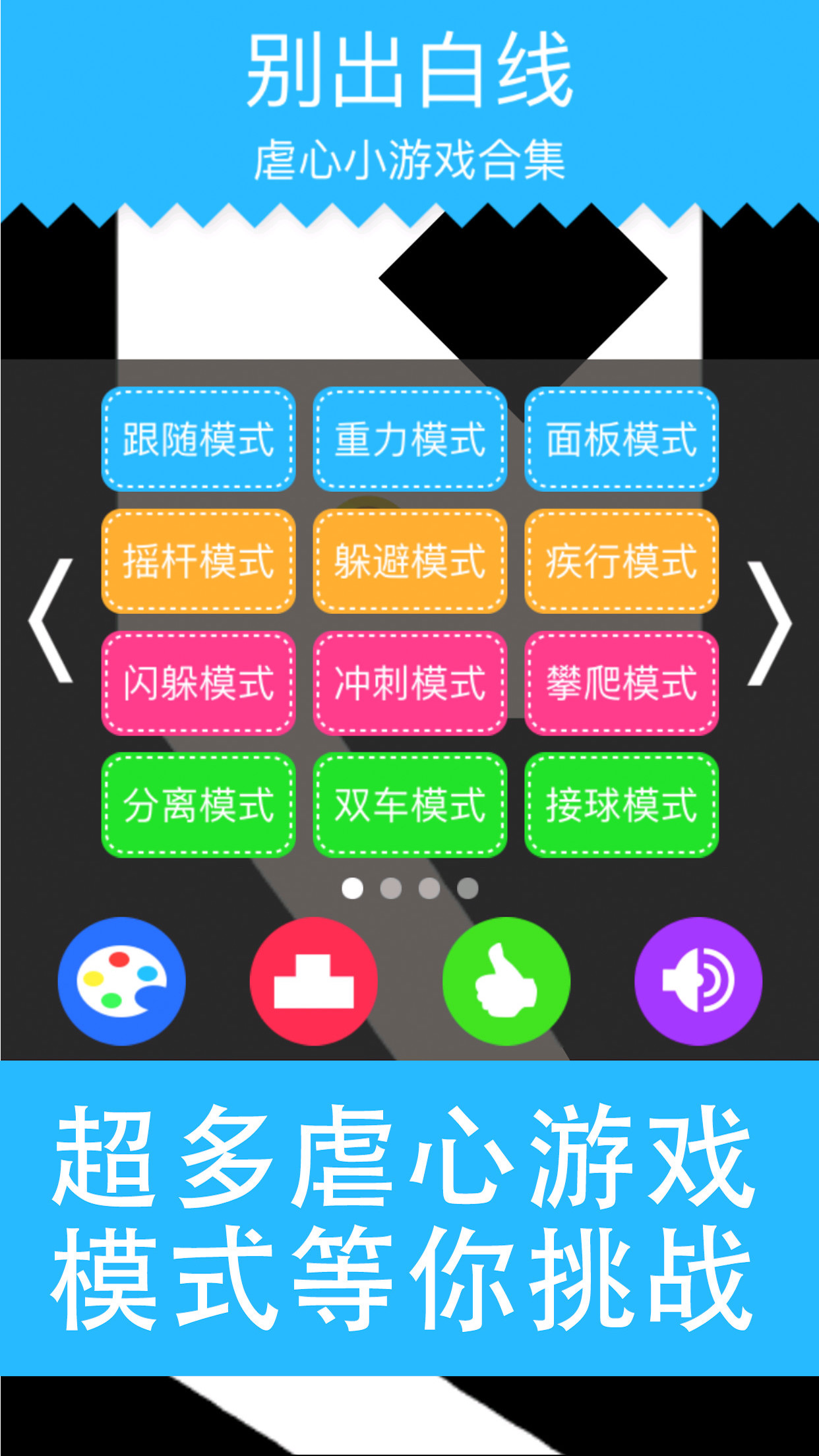Click the last page dot

tap(467, 888)
